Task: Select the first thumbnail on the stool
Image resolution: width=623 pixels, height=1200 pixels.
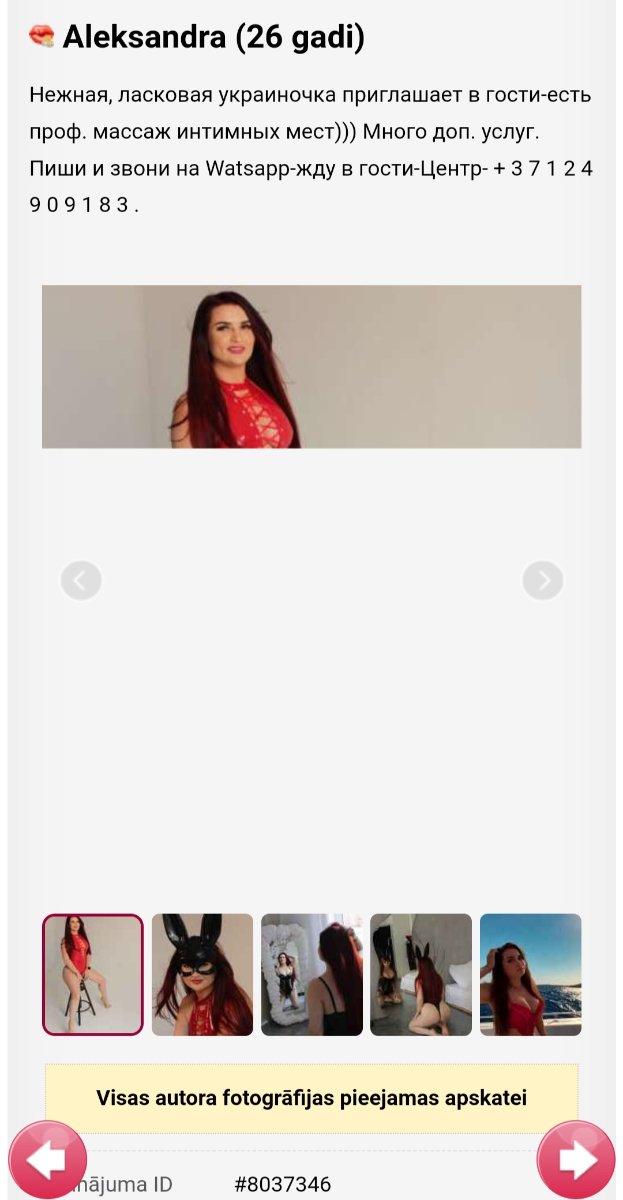Action: point(93,975)
